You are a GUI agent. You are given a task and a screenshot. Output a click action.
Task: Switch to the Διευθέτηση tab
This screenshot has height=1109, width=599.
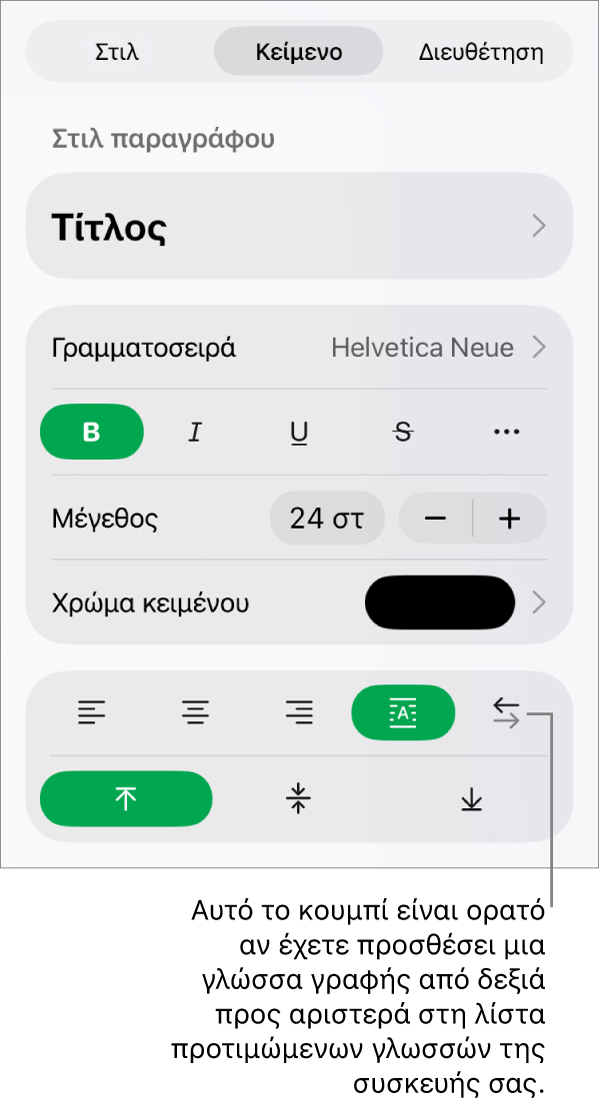pos(481,52)
